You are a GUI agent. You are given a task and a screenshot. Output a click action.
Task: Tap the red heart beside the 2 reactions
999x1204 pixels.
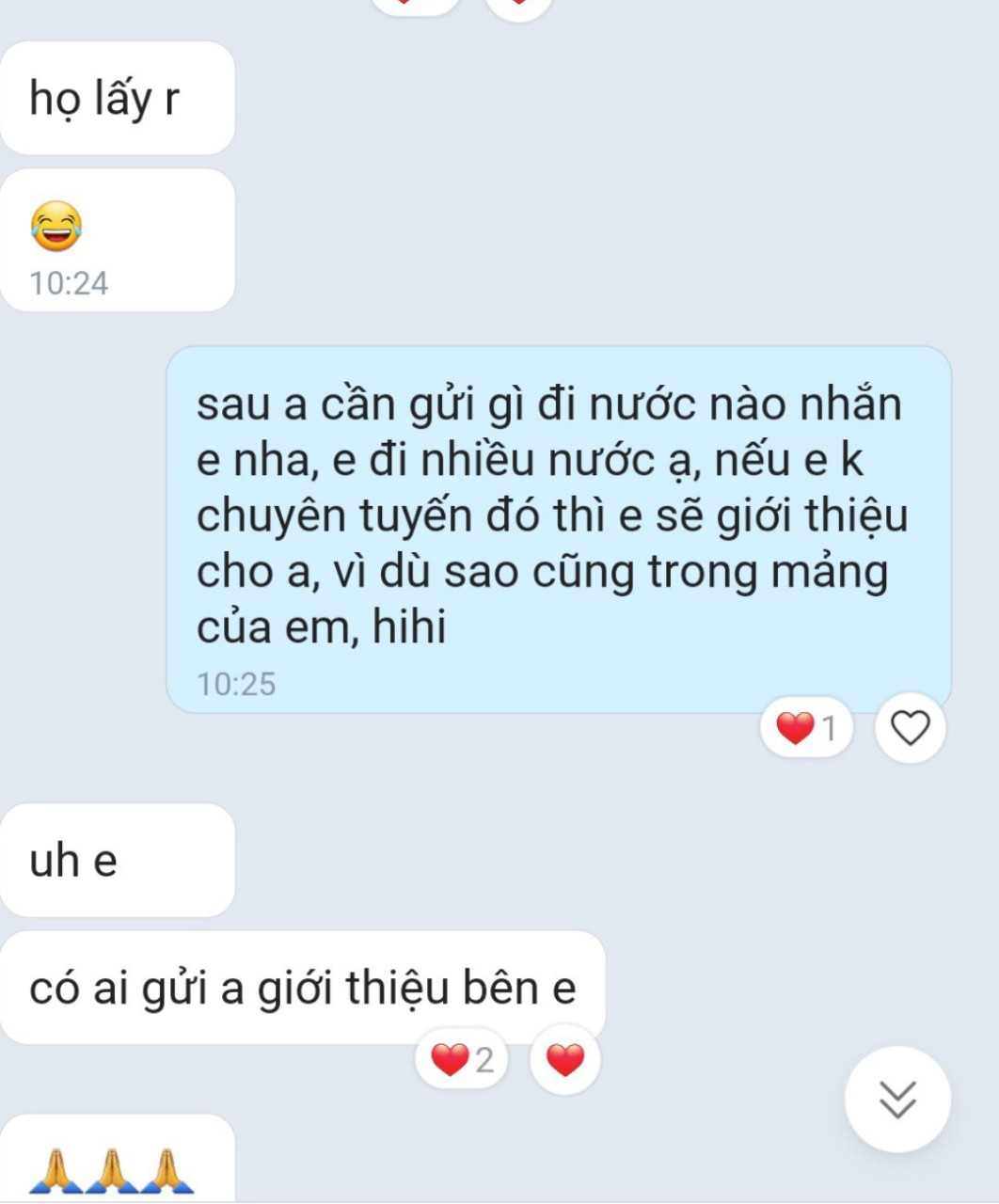pos(565,1059)
